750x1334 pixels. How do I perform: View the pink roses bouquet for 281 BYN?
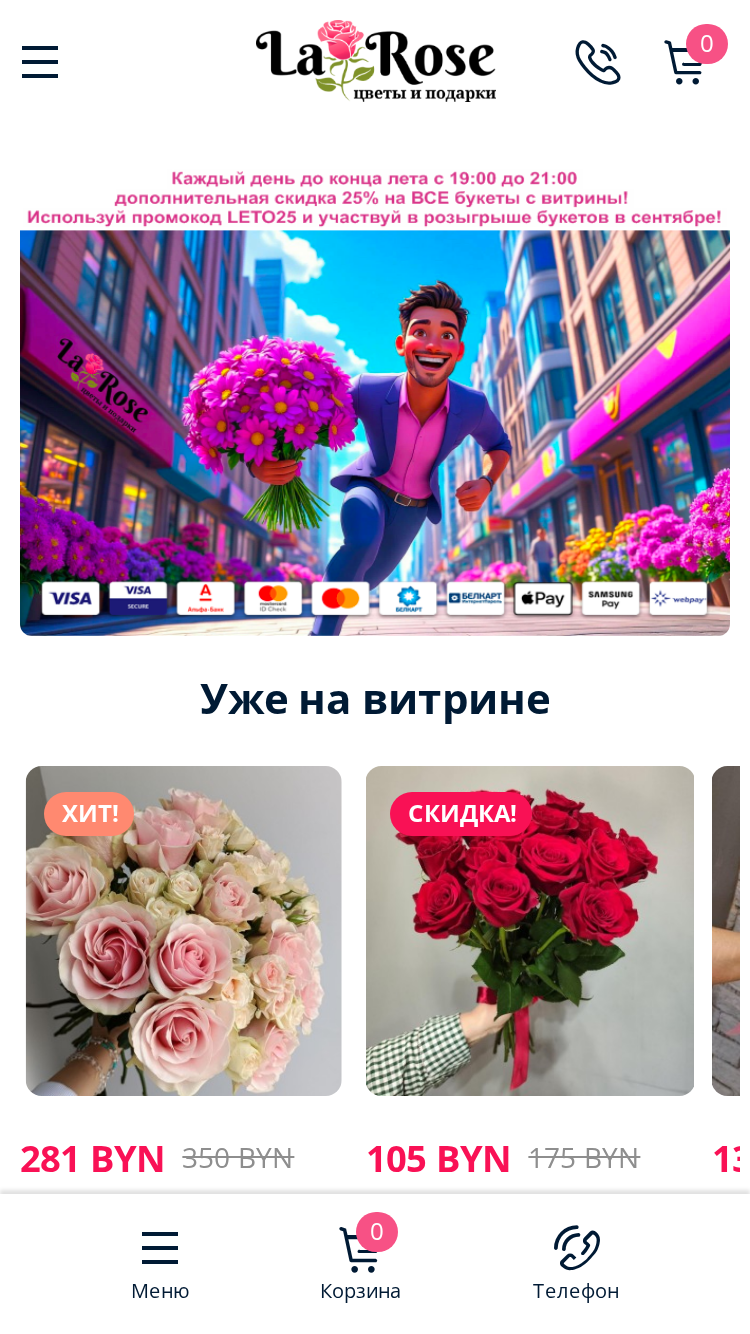click(x=184, y=931)
